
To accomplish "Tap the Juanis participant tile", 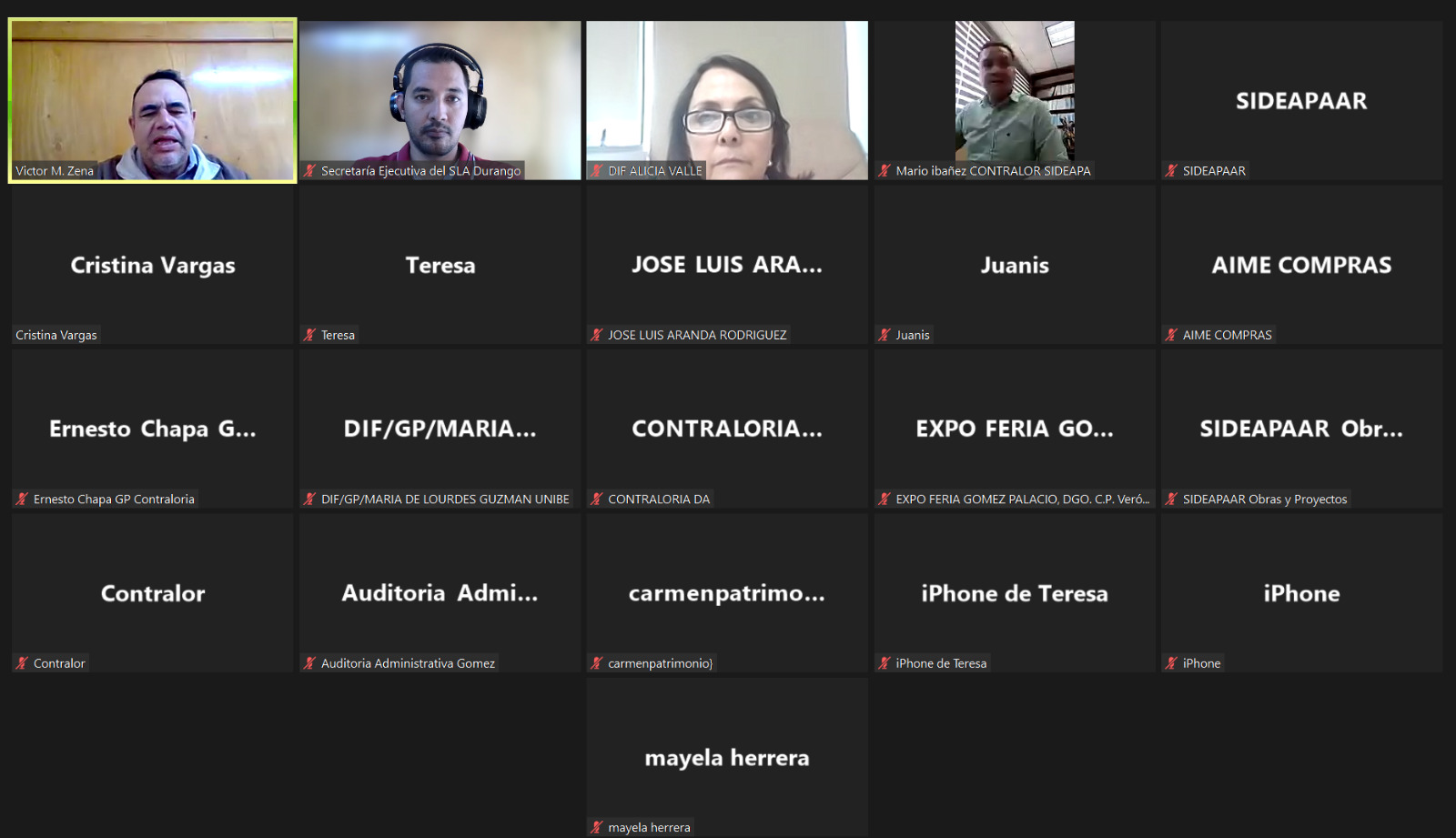I will (1014, 265).
